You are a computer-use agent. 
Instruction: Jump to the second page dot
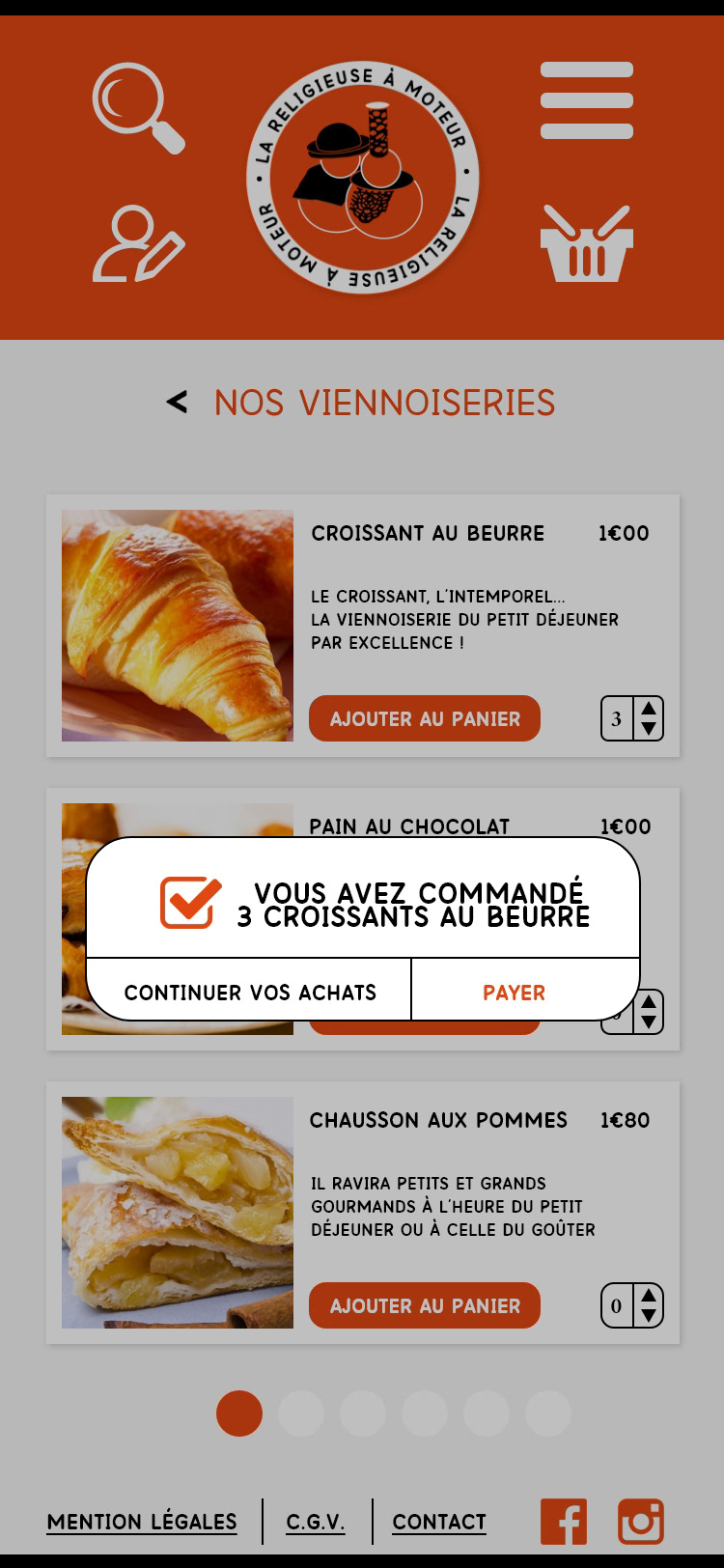tap(301, 1414)
